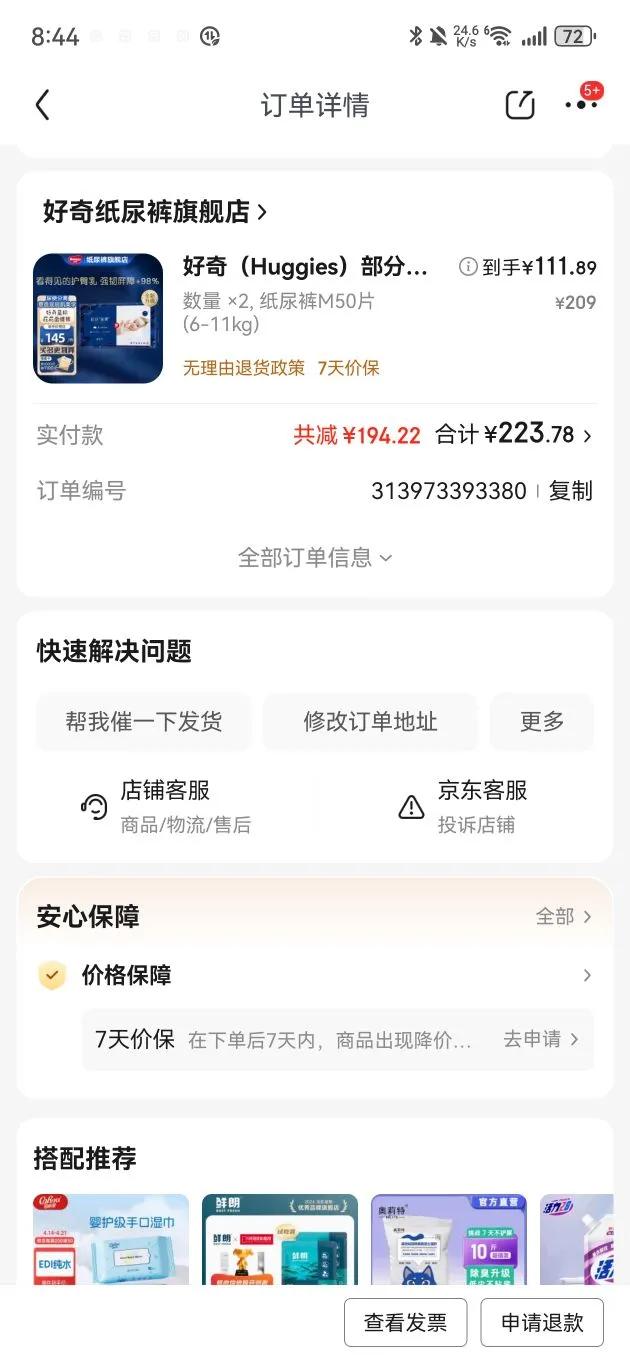Viewport: 630px width, 1360px height.
Task: Open 好奇纸尿裤旗舰店 store page
Action: point(155,212)
